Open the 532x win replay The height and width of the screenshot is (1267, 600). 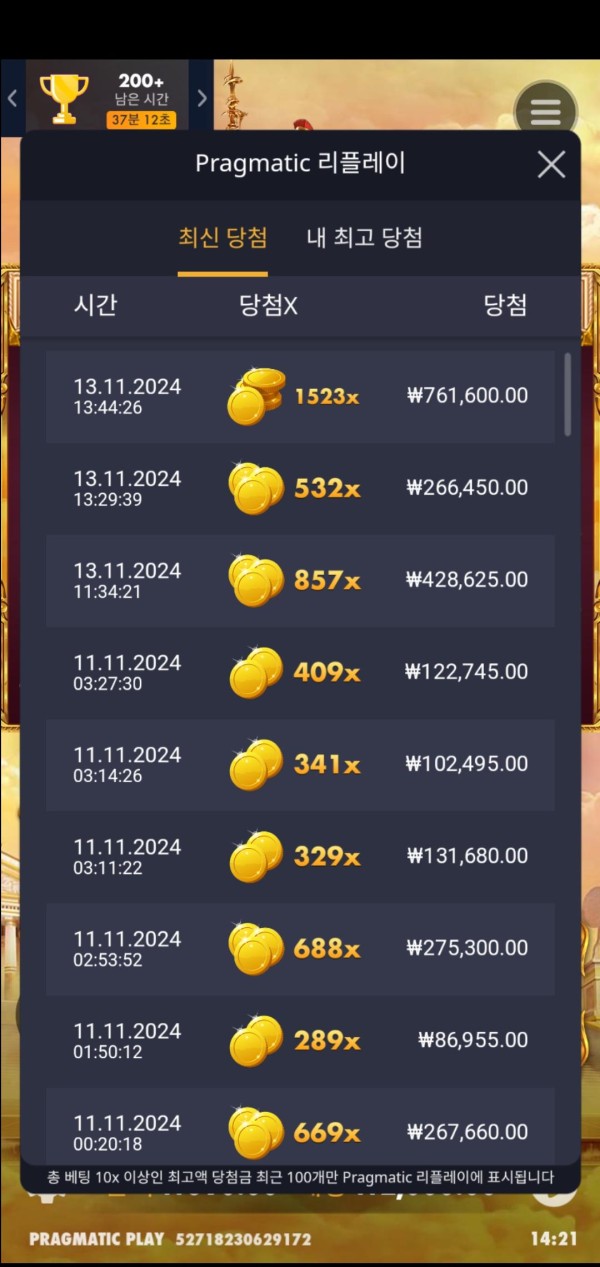(x=300, y=488)
